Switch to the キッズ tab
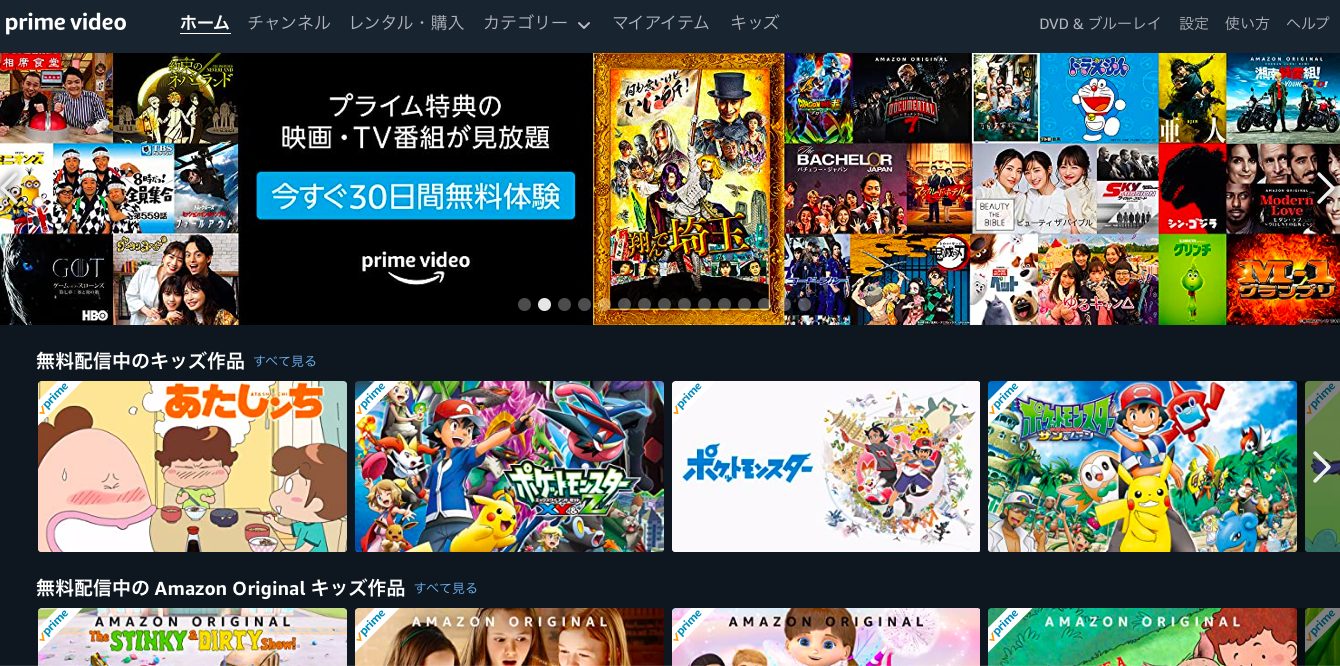 pyautogui.click(x=754, y=23)
